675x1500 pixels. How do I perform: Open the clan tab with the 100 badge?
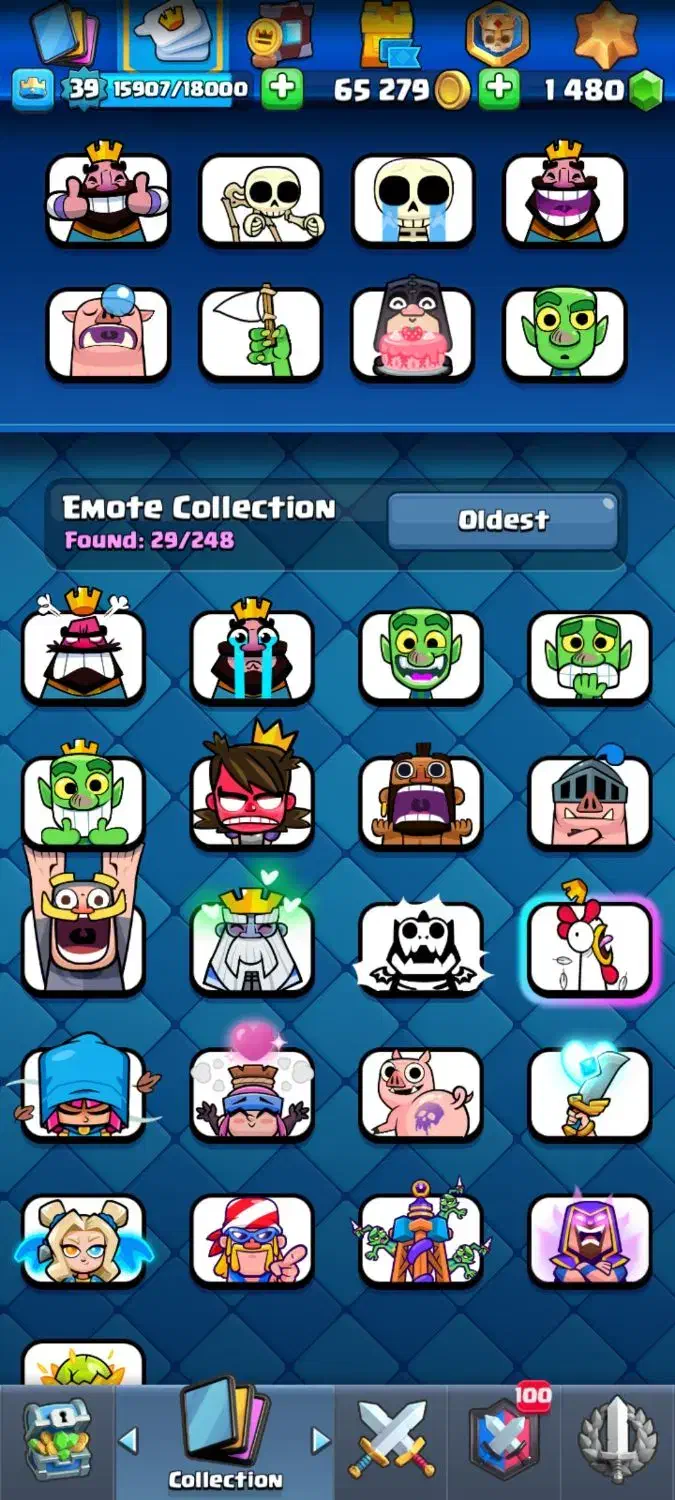pos(505,1440)
